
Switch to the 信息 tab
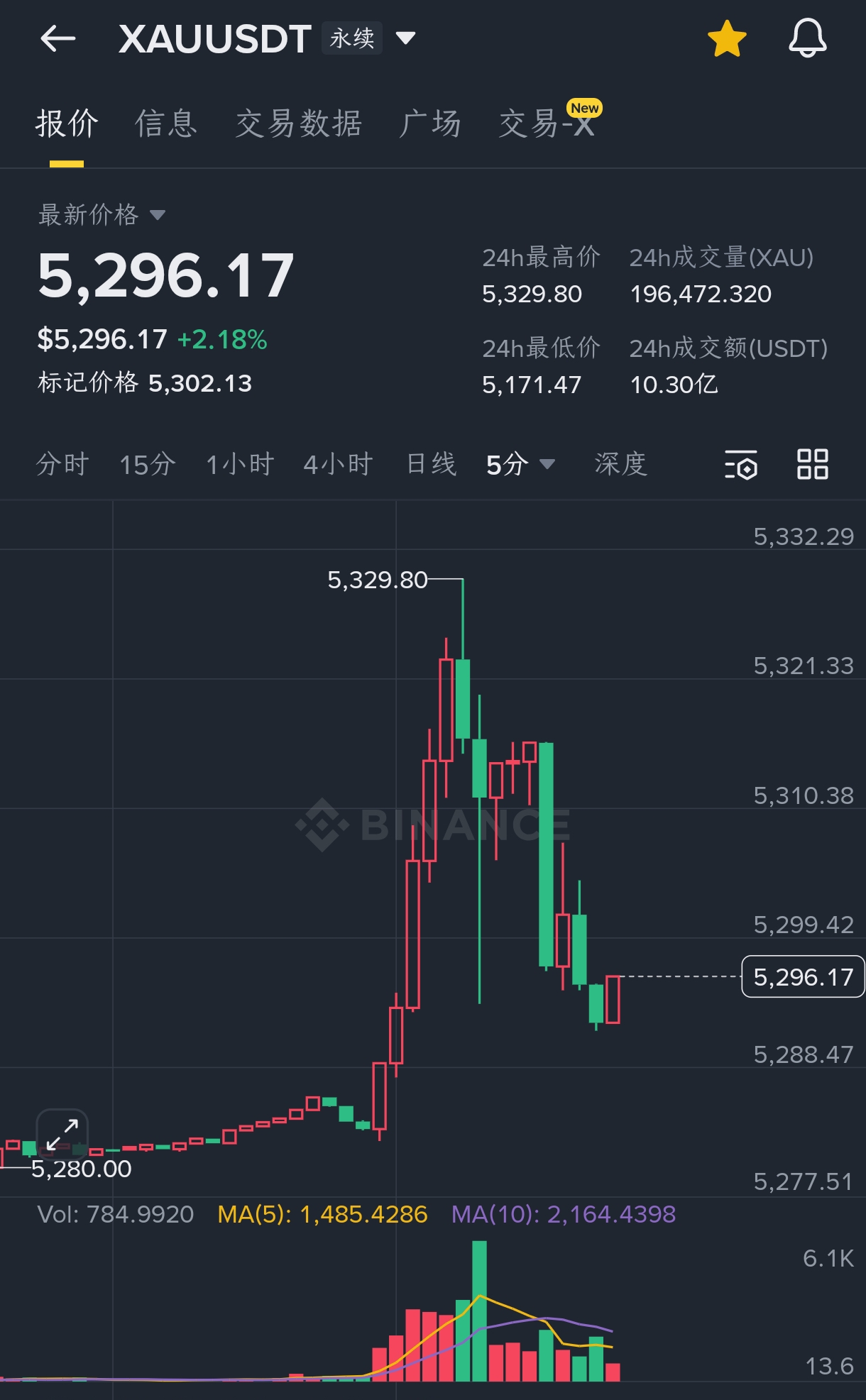click(x=166, y=123)
